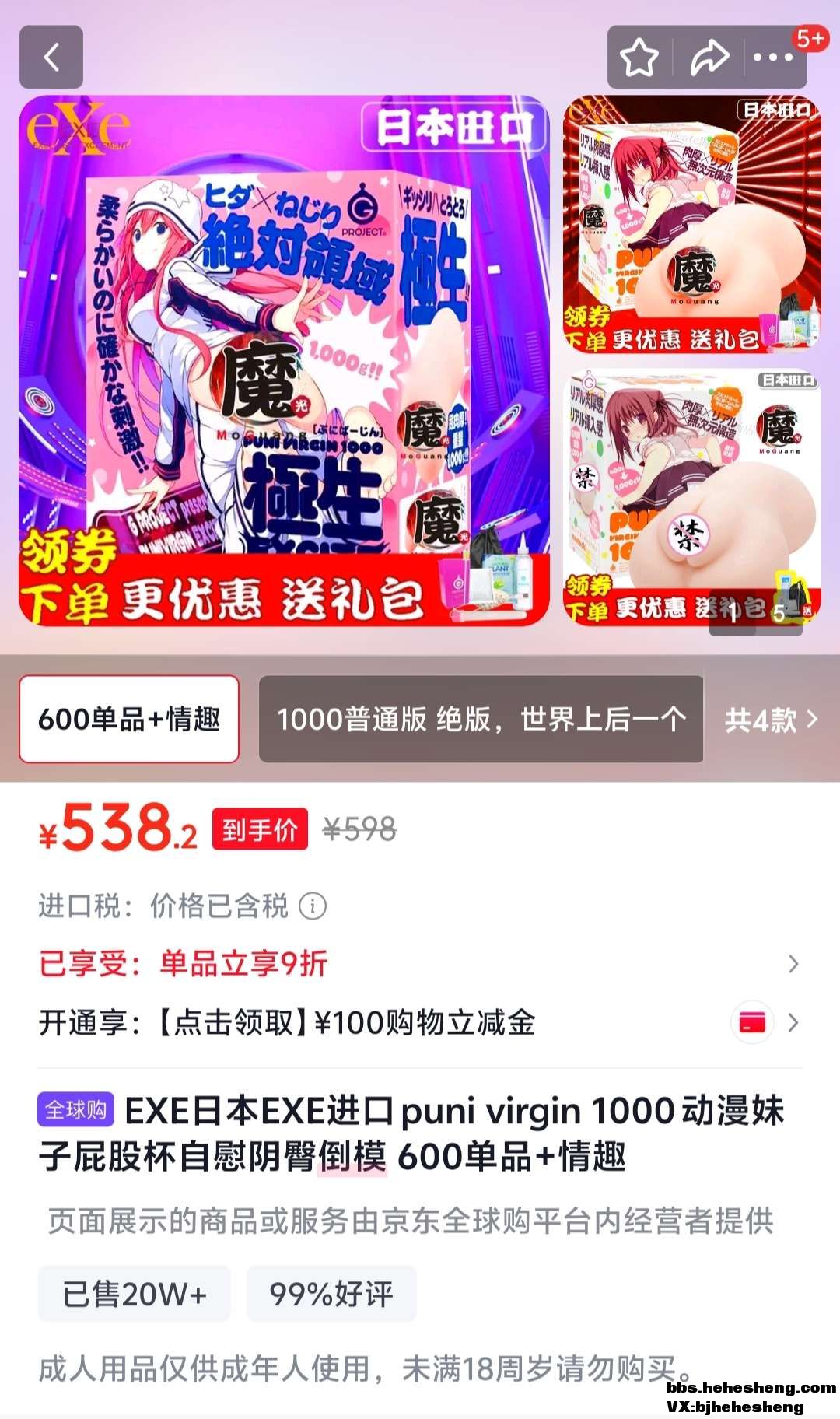View the top-right product thumbnail
This screenshot has width=840, height=1419.
[691, 223]
